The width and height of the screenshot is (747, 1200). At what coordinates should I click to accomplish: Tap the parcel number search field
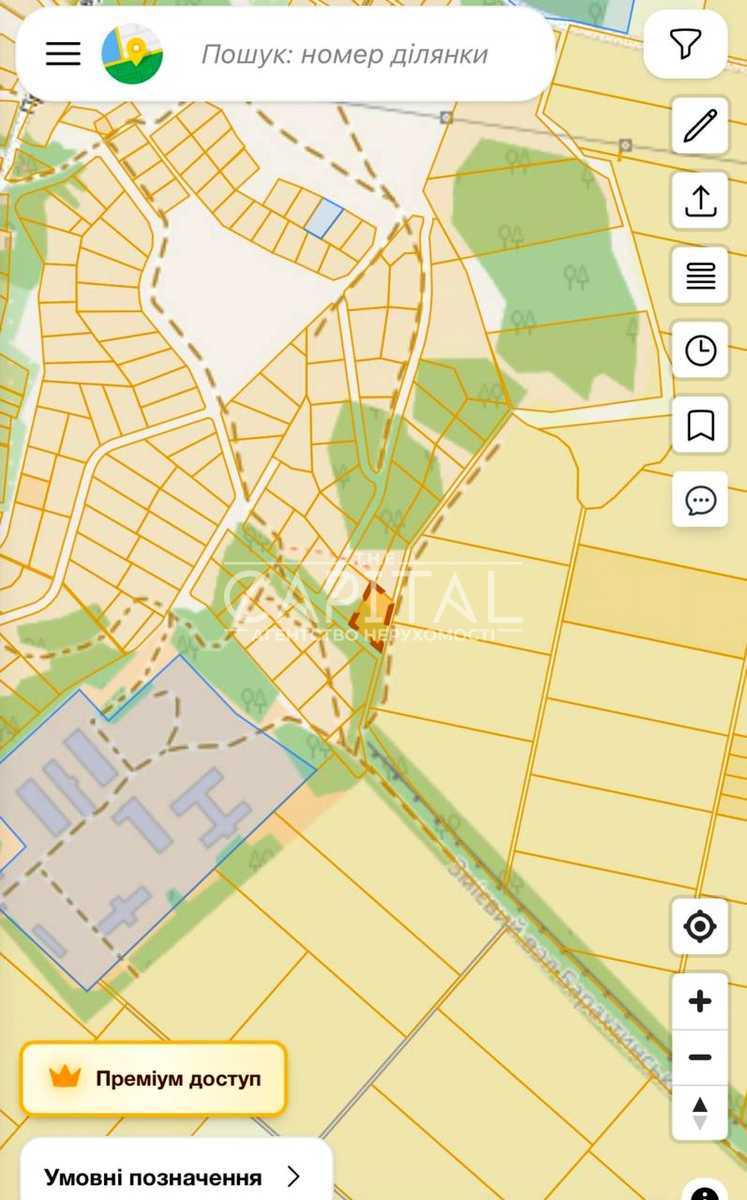(x=345, y=54)
